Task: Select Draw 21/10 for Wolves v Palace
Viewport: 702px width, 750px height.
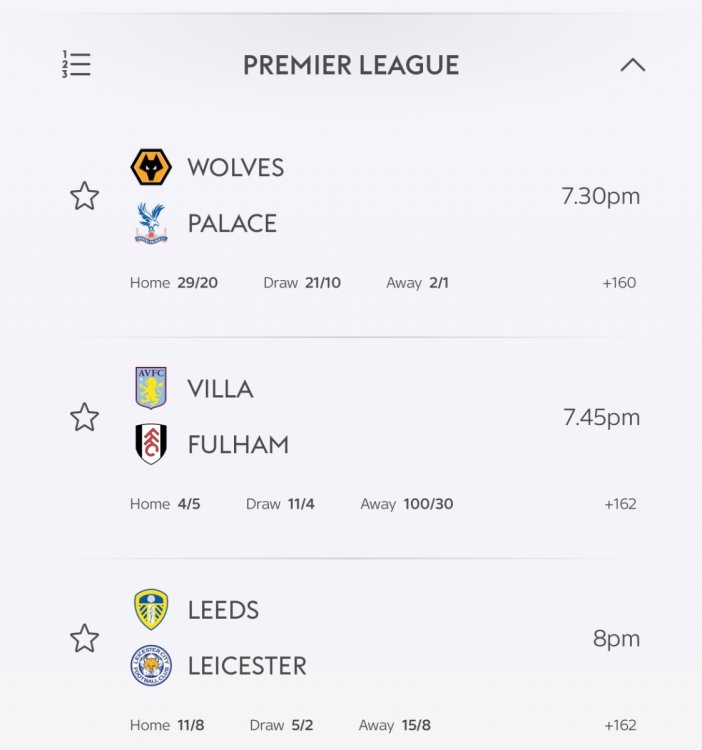Action: pos(302,283)
